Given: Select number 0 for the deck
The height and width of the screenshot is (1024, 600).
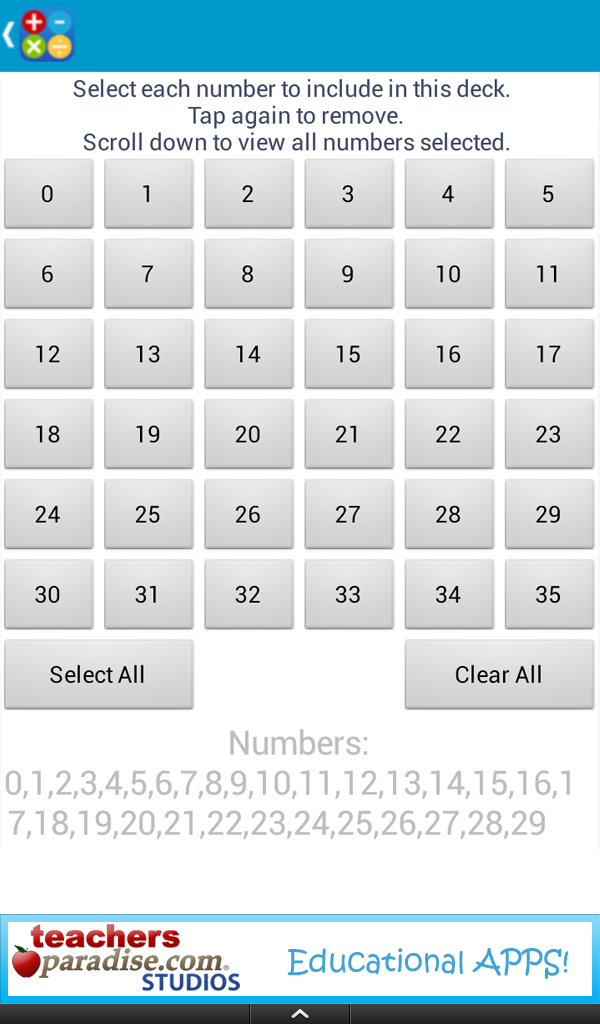Looking at the screenshot, I should (x=48, y=194).
